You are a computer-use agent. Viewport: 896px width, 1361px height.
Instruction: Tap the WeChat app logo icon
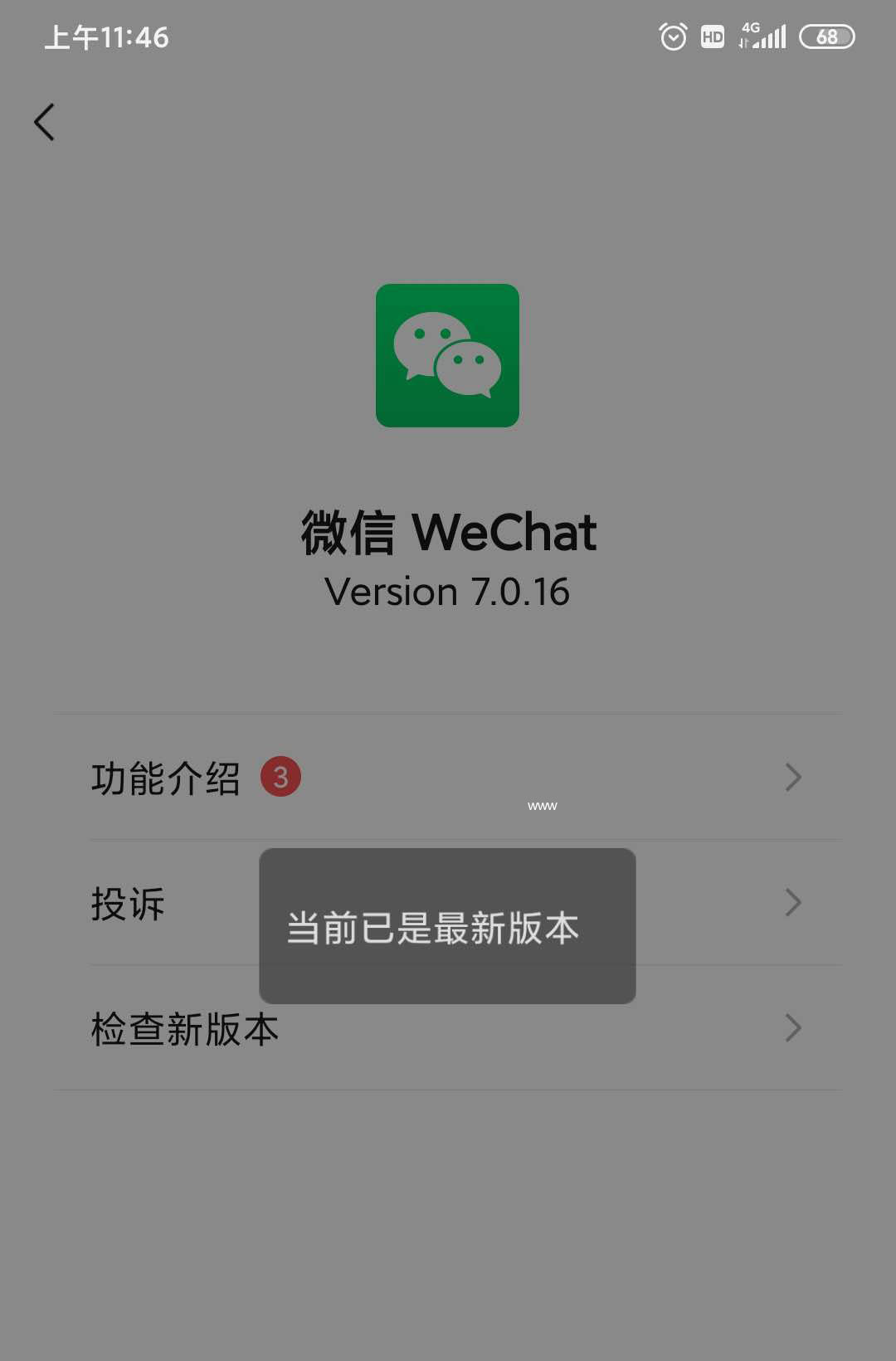click(448, 355)
